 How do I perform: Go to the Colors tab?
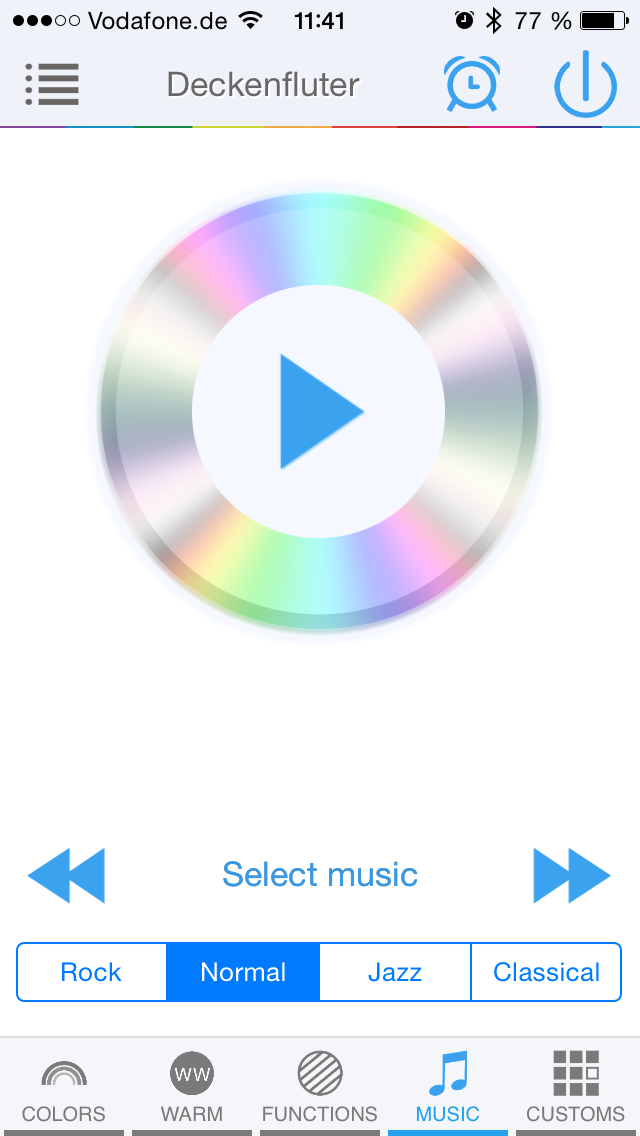(64, 1088)
